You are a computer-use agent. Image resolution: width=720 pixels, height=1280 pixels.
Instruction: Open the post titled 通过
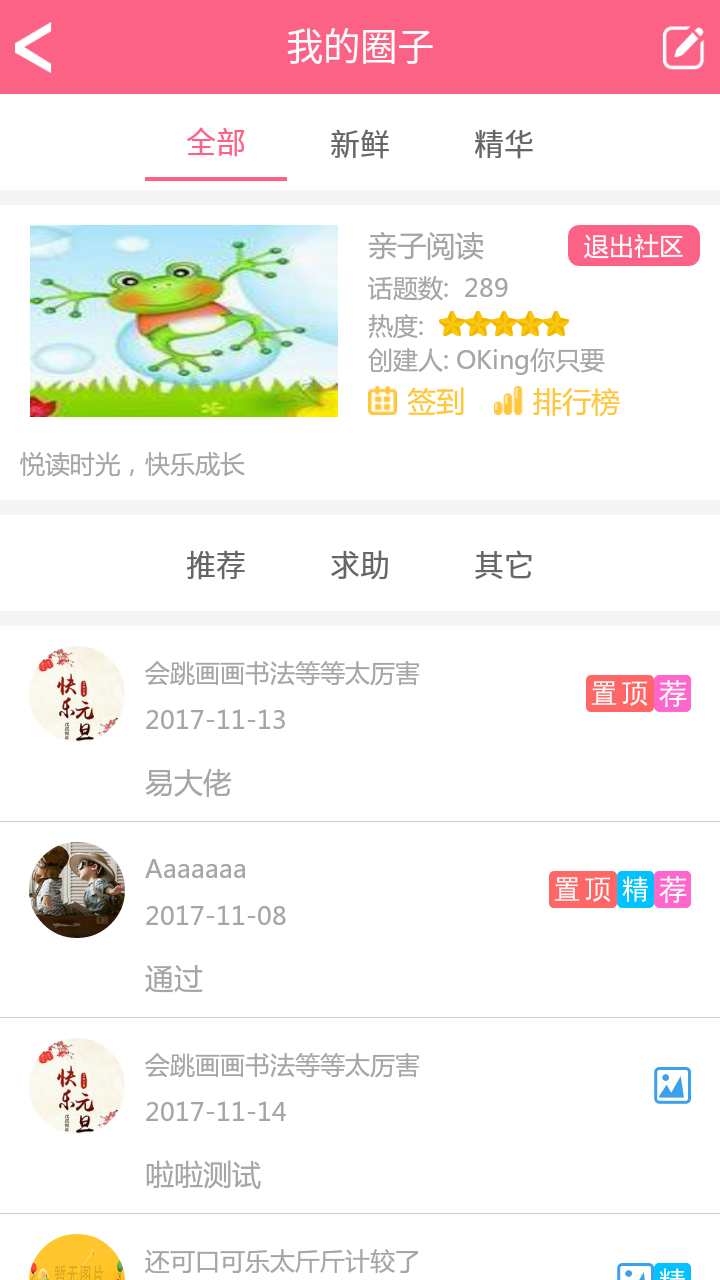point(174,979)
